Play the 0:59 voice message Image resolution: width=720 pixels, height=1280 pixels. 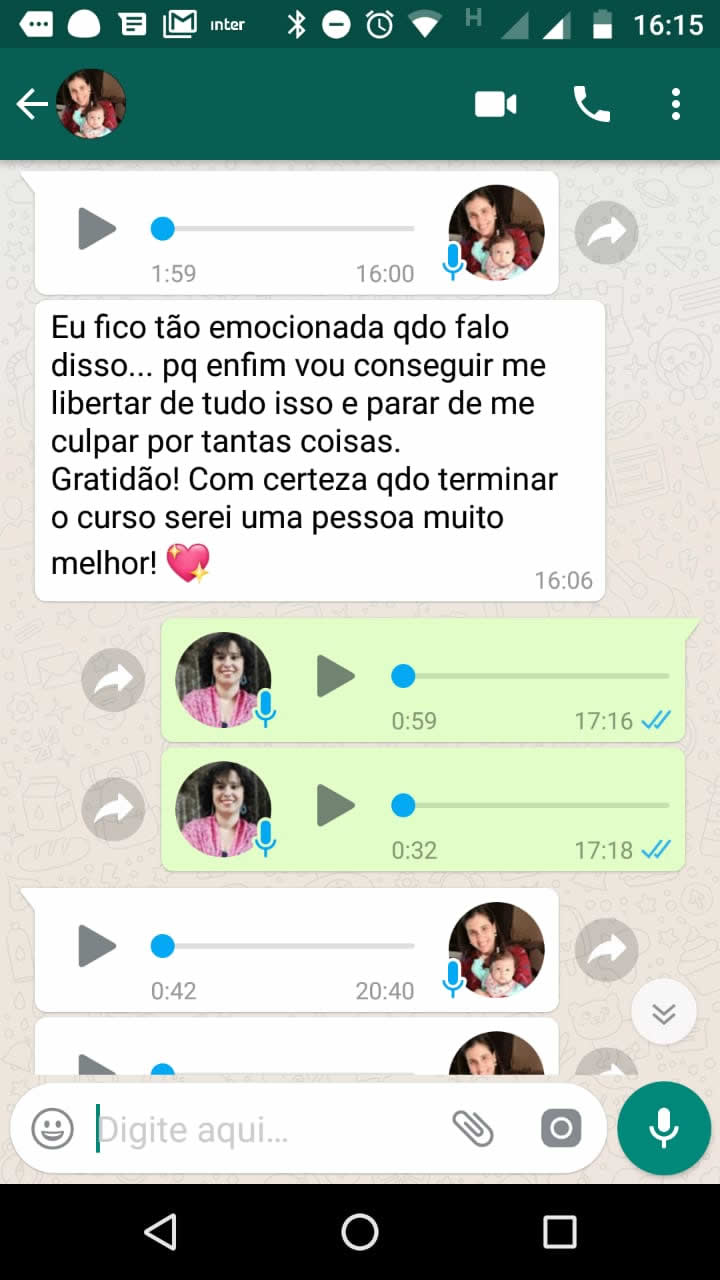coord(336,677)
